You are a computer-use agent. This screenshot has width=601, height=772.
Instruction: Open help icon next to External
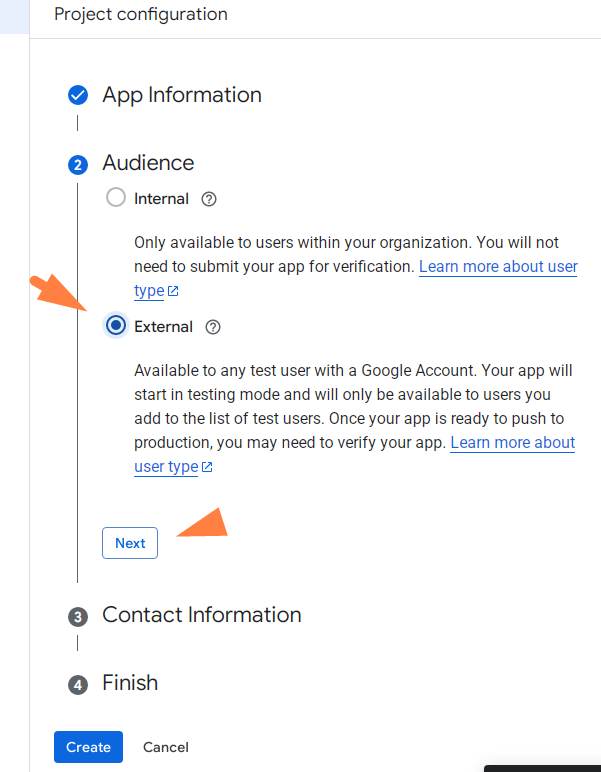[213, 327]
